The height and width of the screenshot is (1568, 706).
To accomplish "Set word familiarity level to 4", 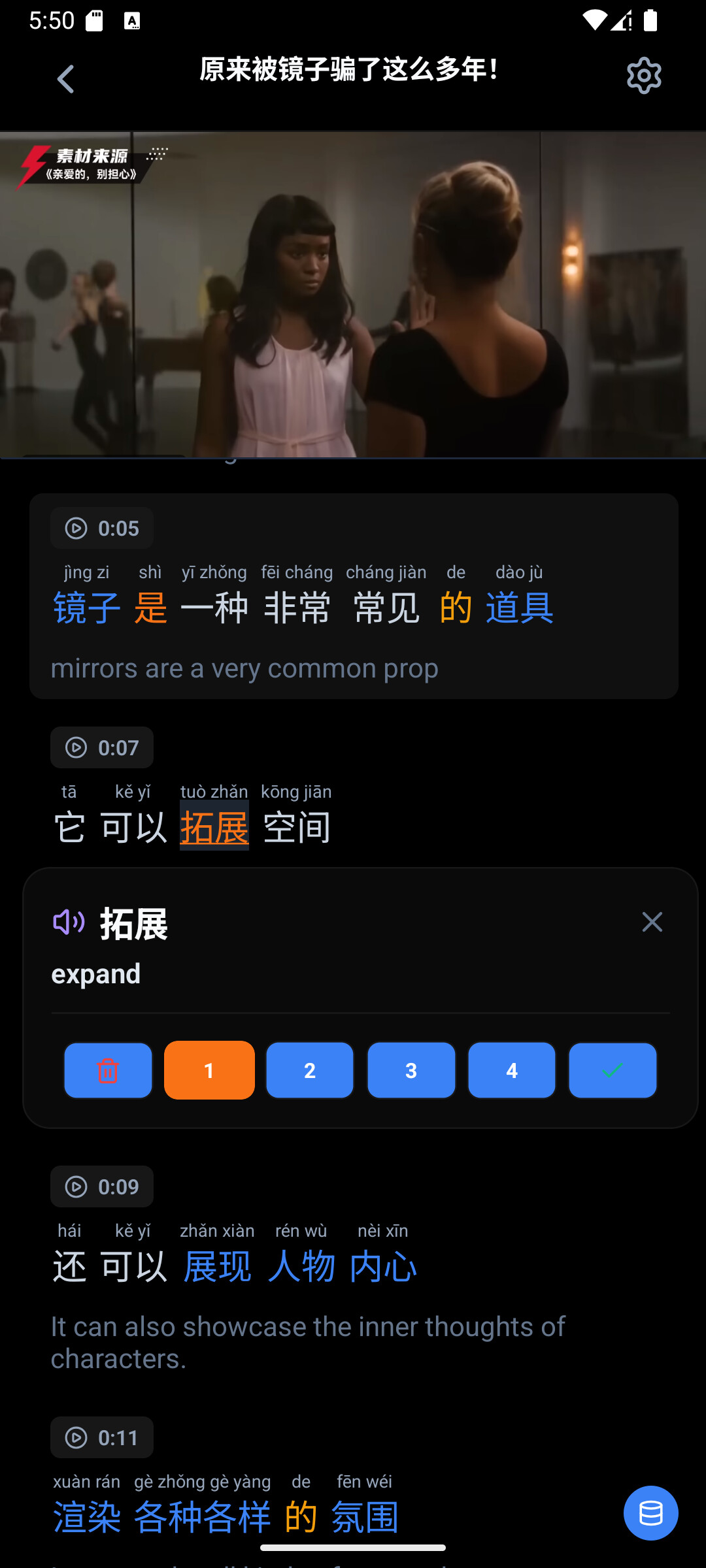I will click(x=512, y=1070).
